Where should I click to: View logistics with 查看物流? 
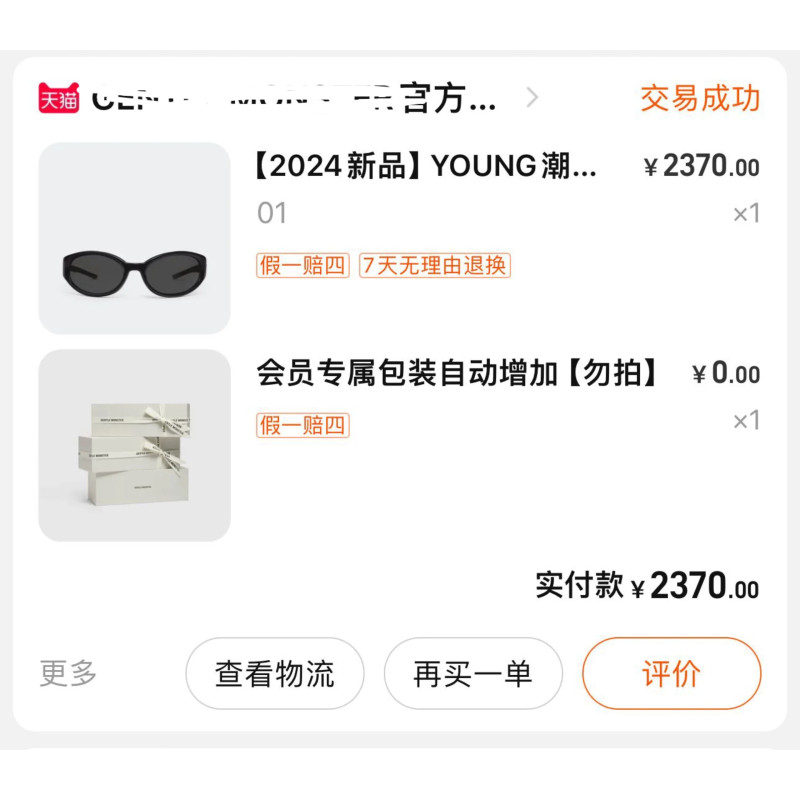tap(275, 673)
